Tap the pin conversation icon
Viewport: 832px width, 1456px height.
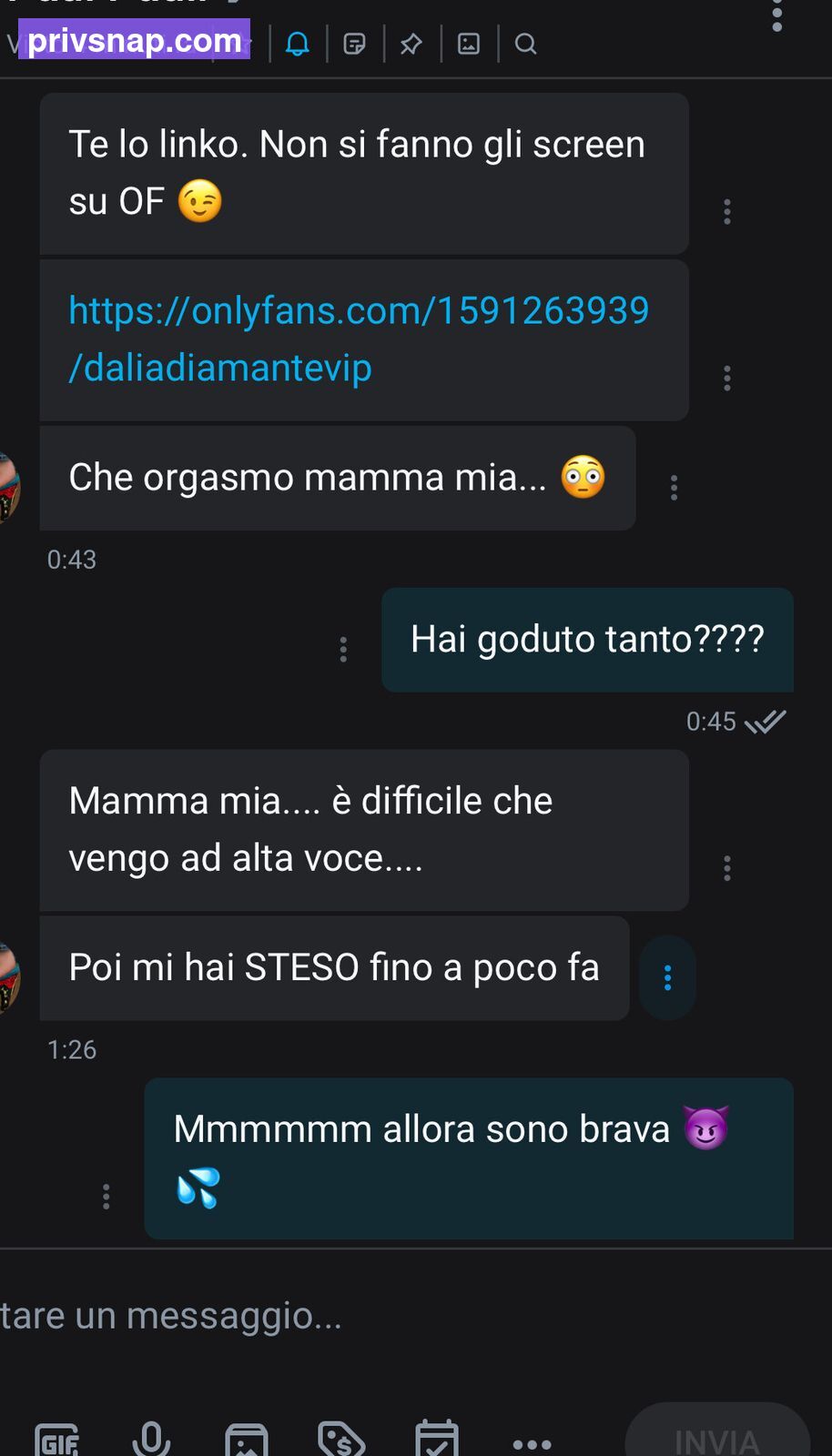(x=411, y=44)
